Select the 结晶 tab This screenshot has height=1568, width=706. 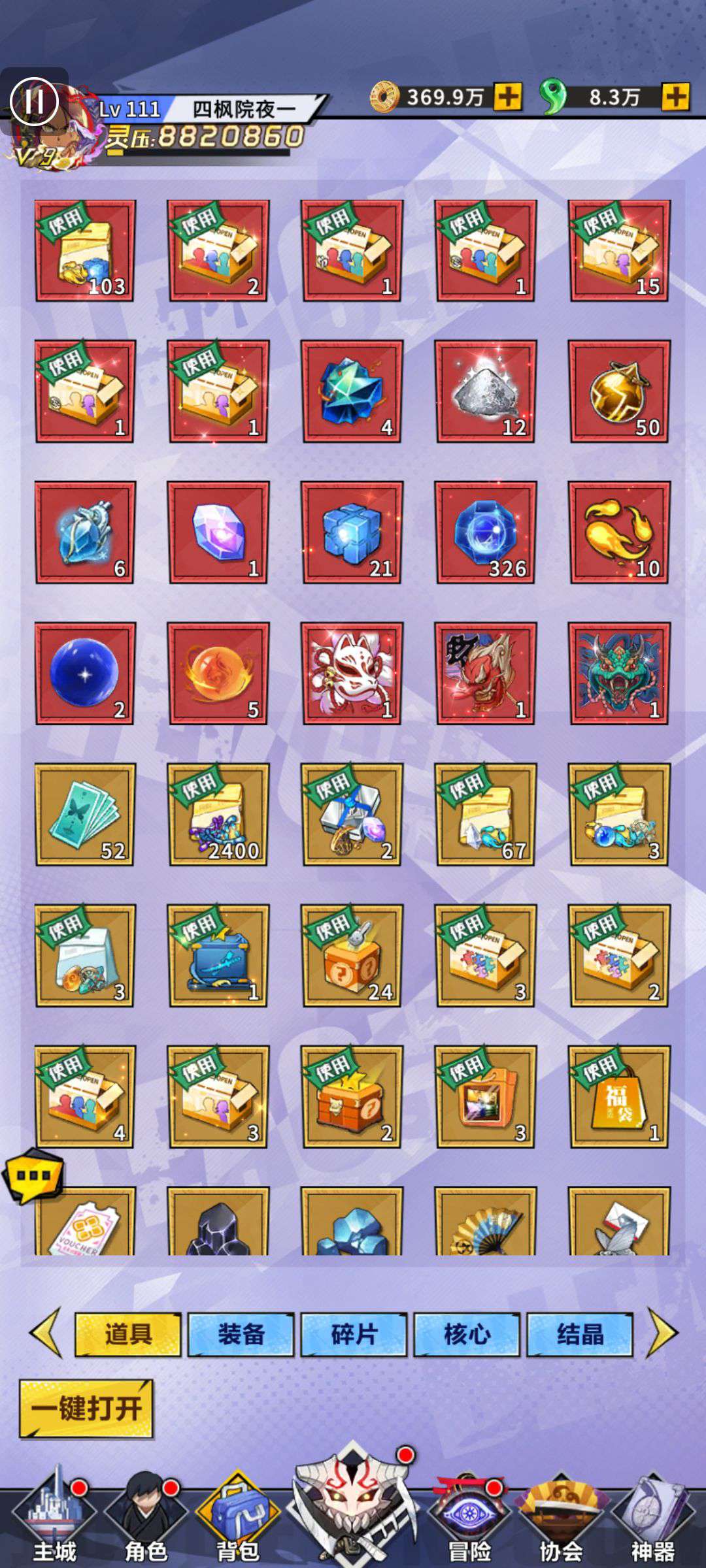[x=580, y=1335]
